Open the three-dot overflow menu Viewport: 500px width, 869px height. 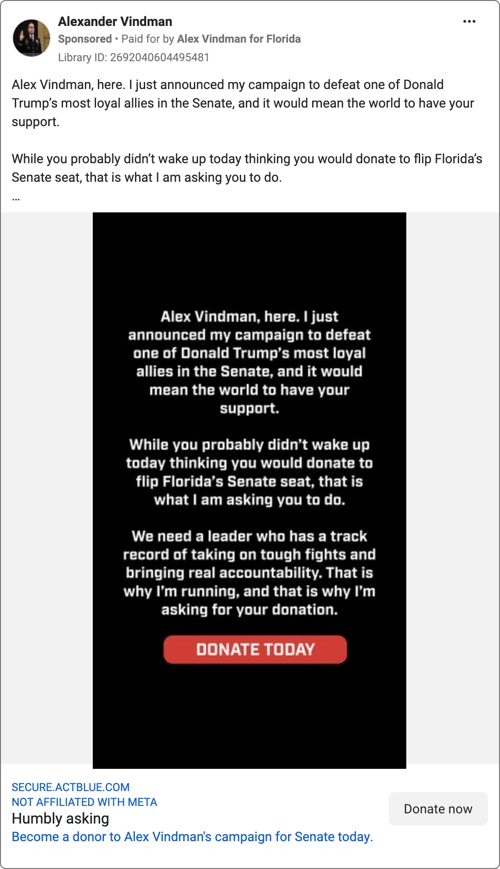[x=469, y=22]
